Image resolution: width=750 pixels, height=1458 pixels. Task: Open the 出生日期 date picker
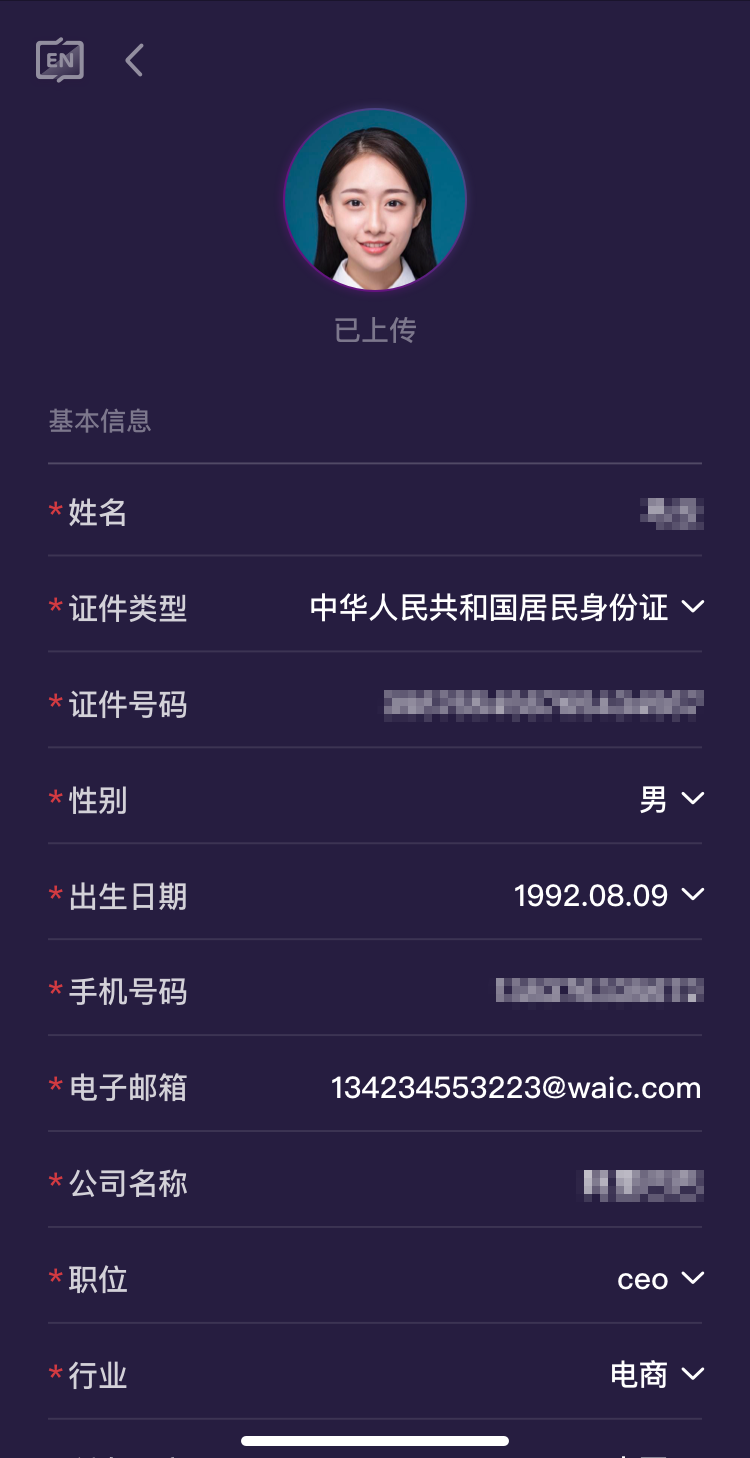point(375,895)
